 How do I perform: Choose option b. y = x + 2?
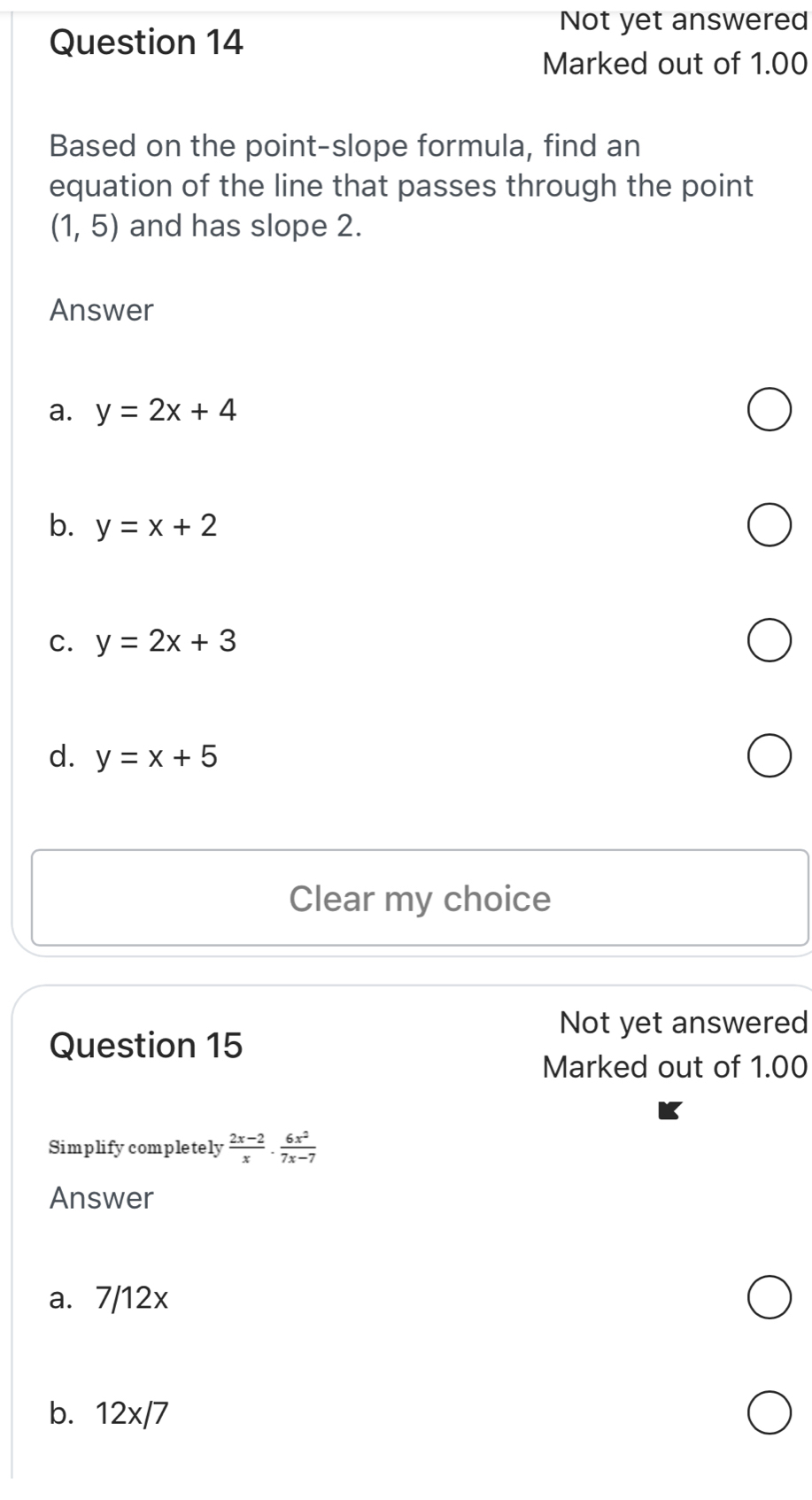pos(769,526)
